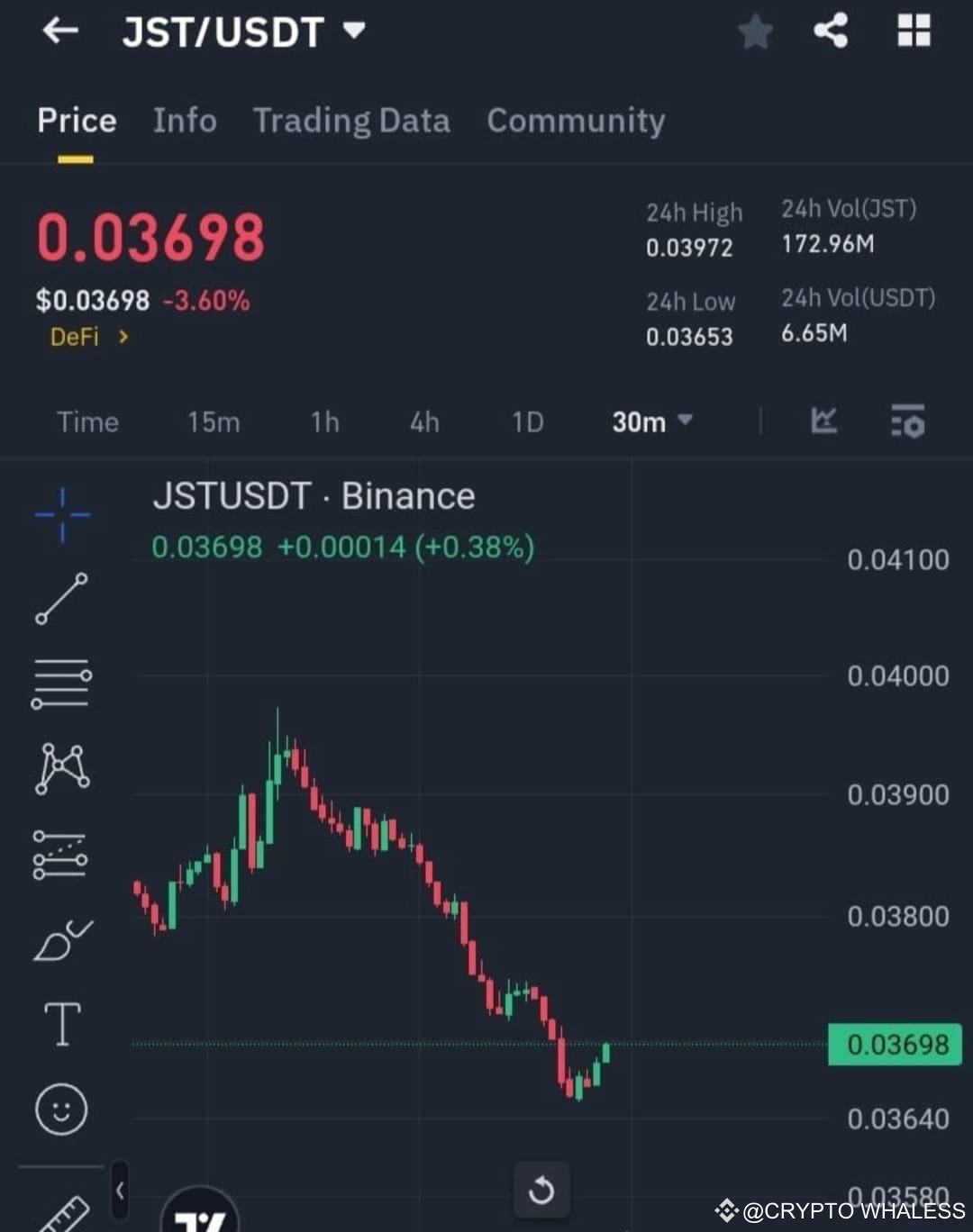Switch chart to 1D timeframe

527,421
